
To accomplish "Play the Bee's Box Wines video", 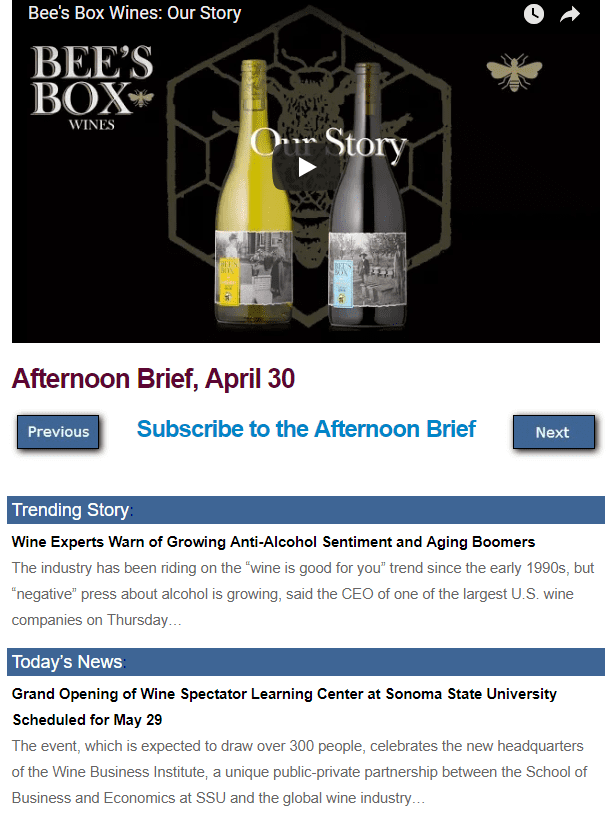I will point(307,166).
